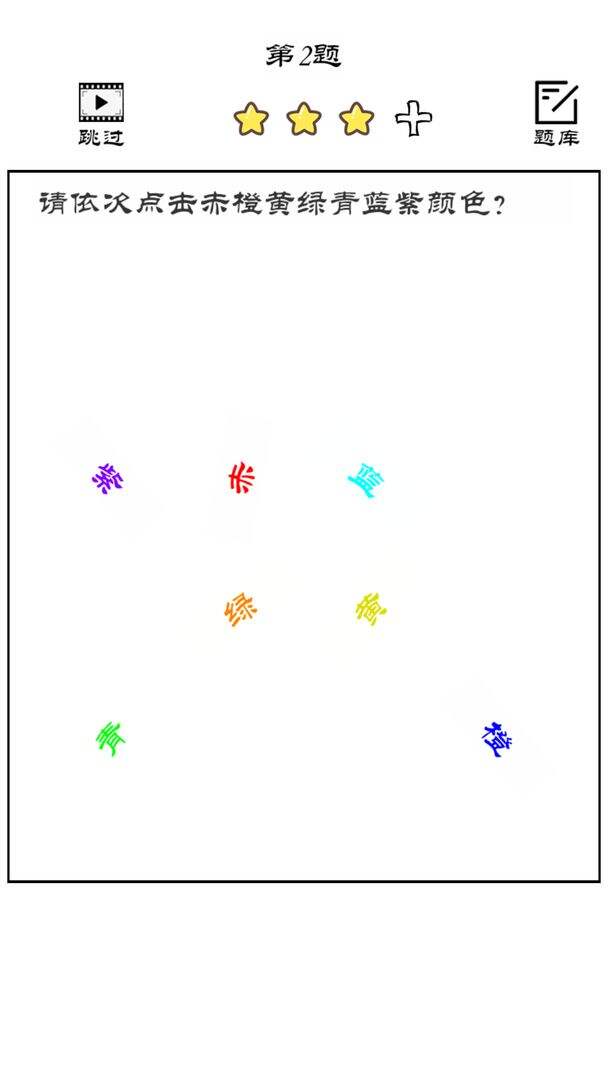Tap the blue-colored 橙 character

coord(497,739)
